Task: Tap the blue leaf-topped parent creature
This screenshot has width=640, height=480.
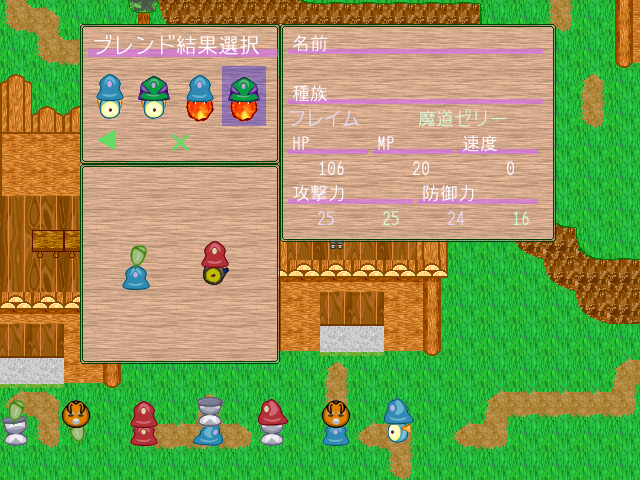Action: click(135, 267)
